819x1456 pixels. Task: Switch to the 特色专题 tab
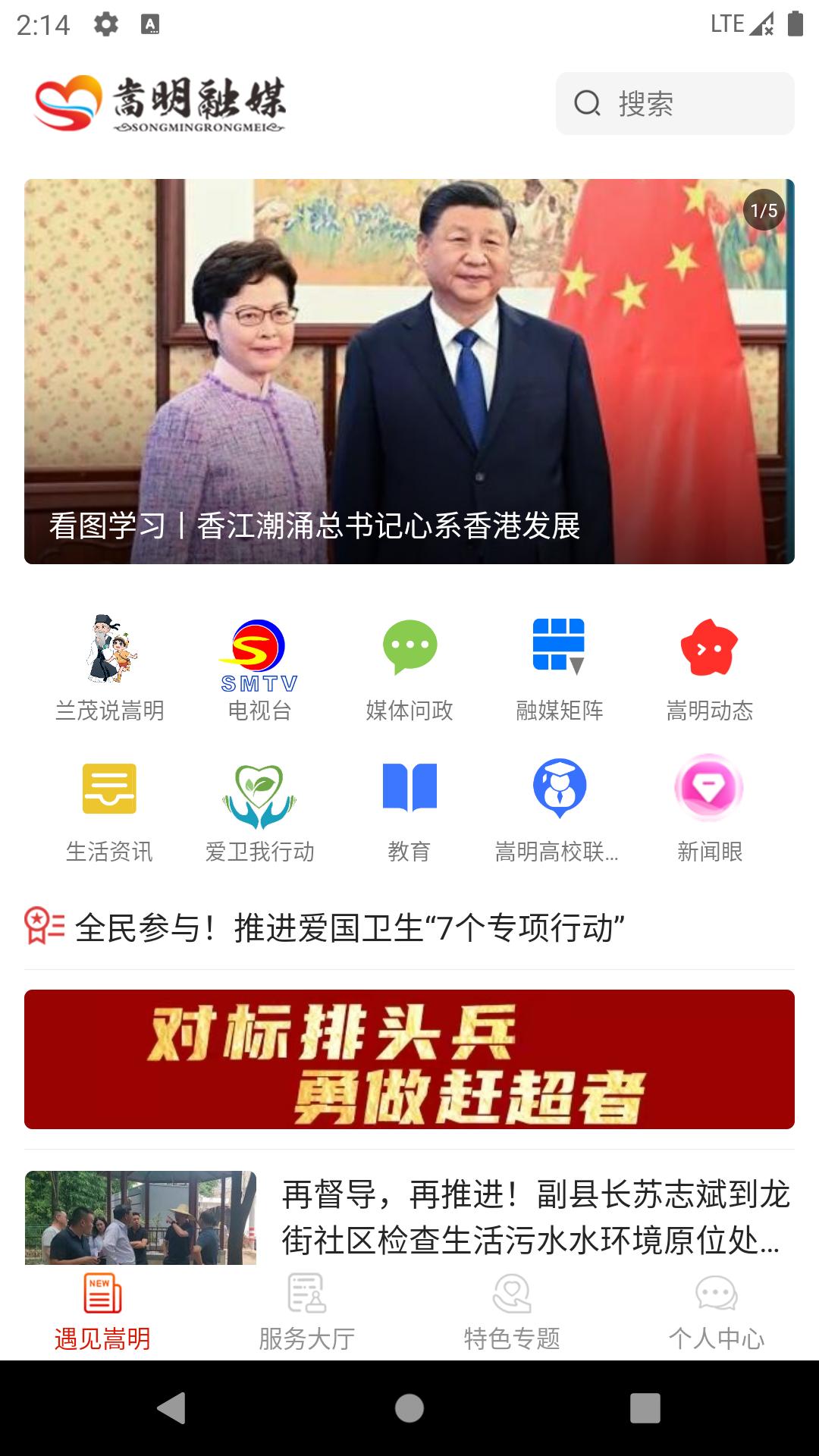click(512, 1313)
